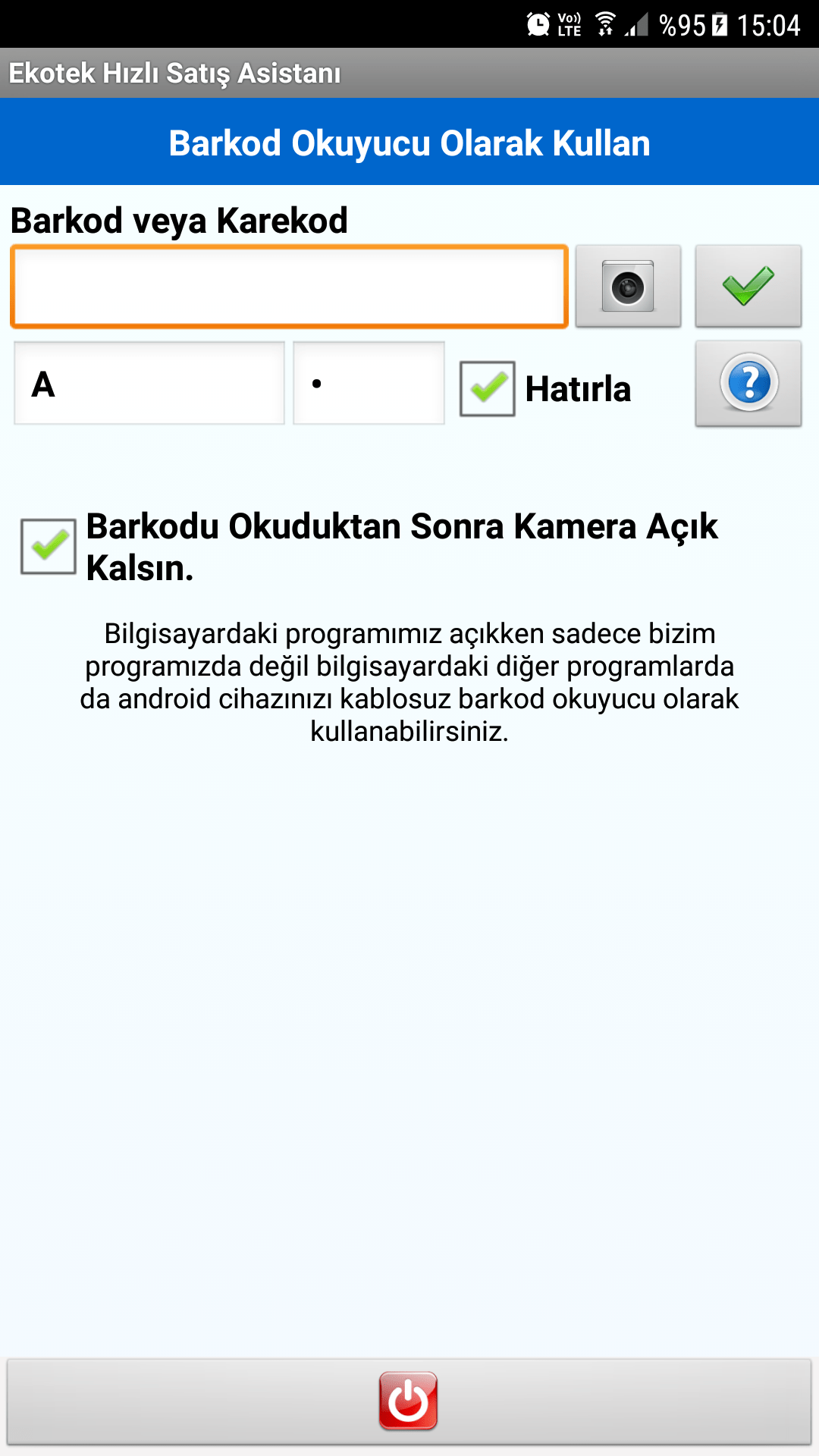This screenshot has height=1456, width=819.
Task: Open help via the blue question mark icon
Action: pos(748,384)
